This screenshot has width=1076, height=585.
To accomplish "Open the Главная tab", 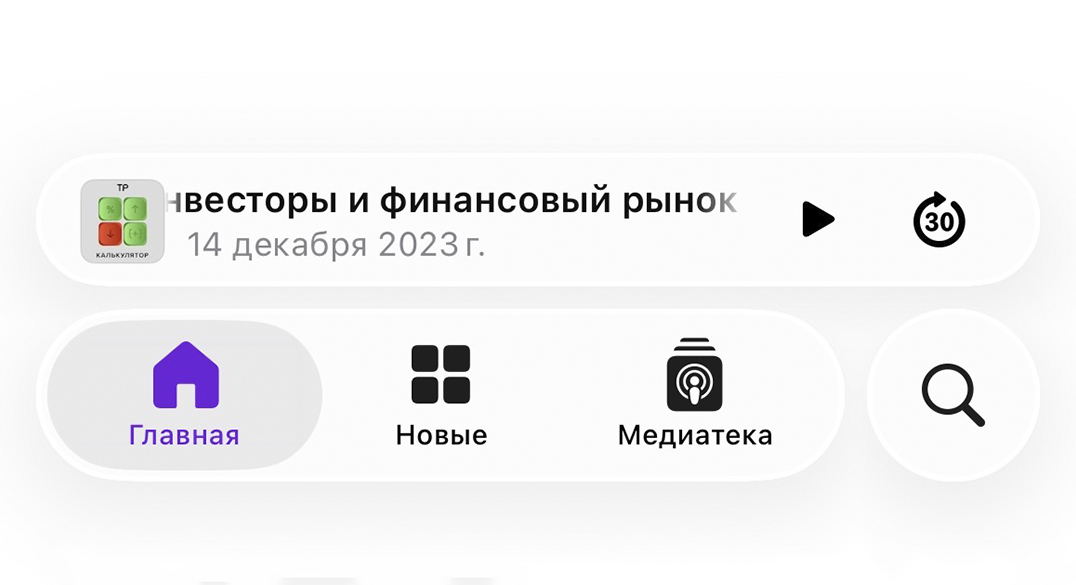I will coord(184,395).
